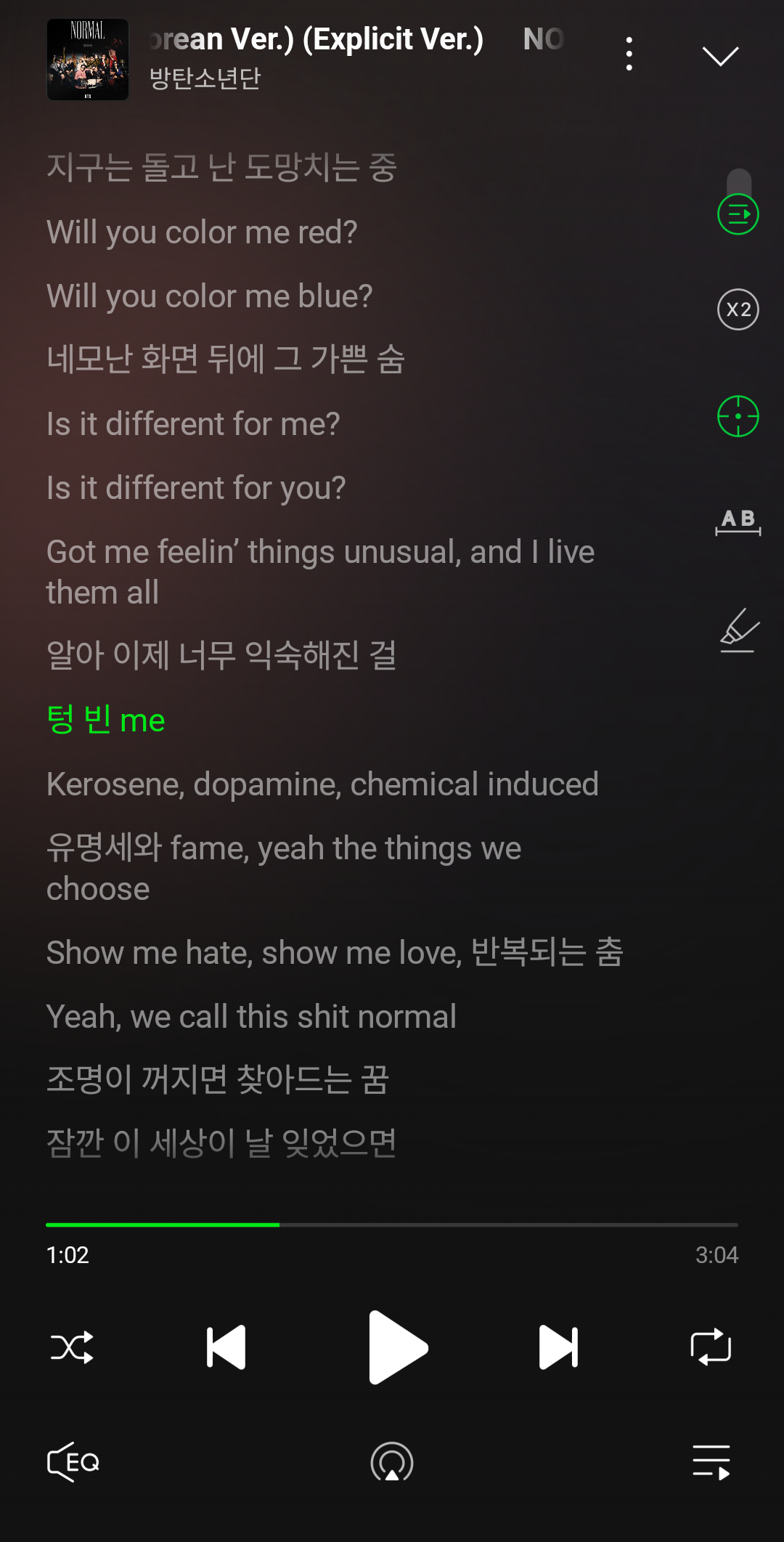The height and width of the screenshot is (1542, 784).
Task: Seek on the playback progress bar
Action: coord(392,1225)
